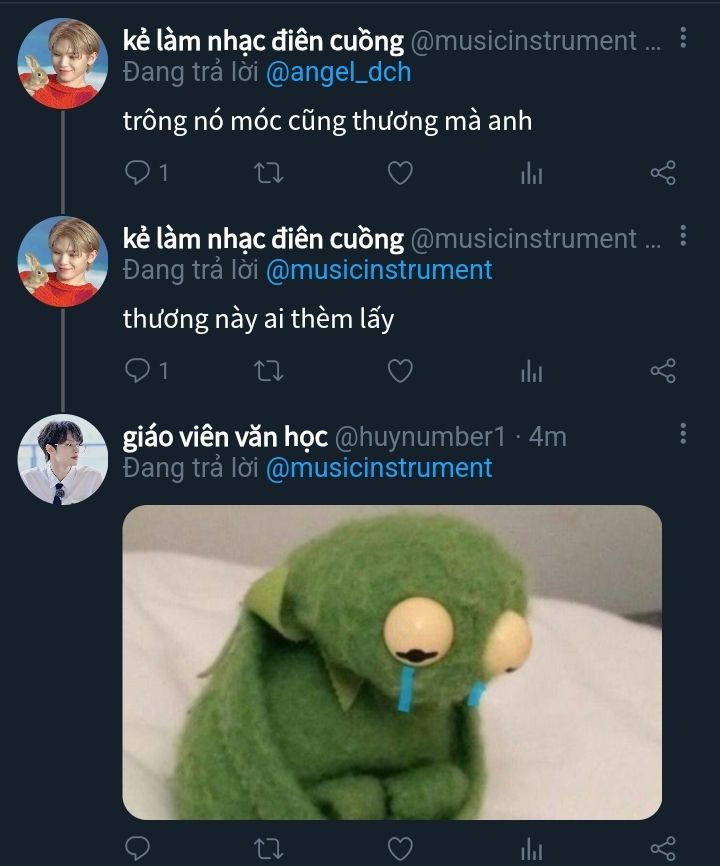The width and height of the screenshot is (720, 866).
Task: Like giáo viên văn học's image reply
Action: point(400,849)
